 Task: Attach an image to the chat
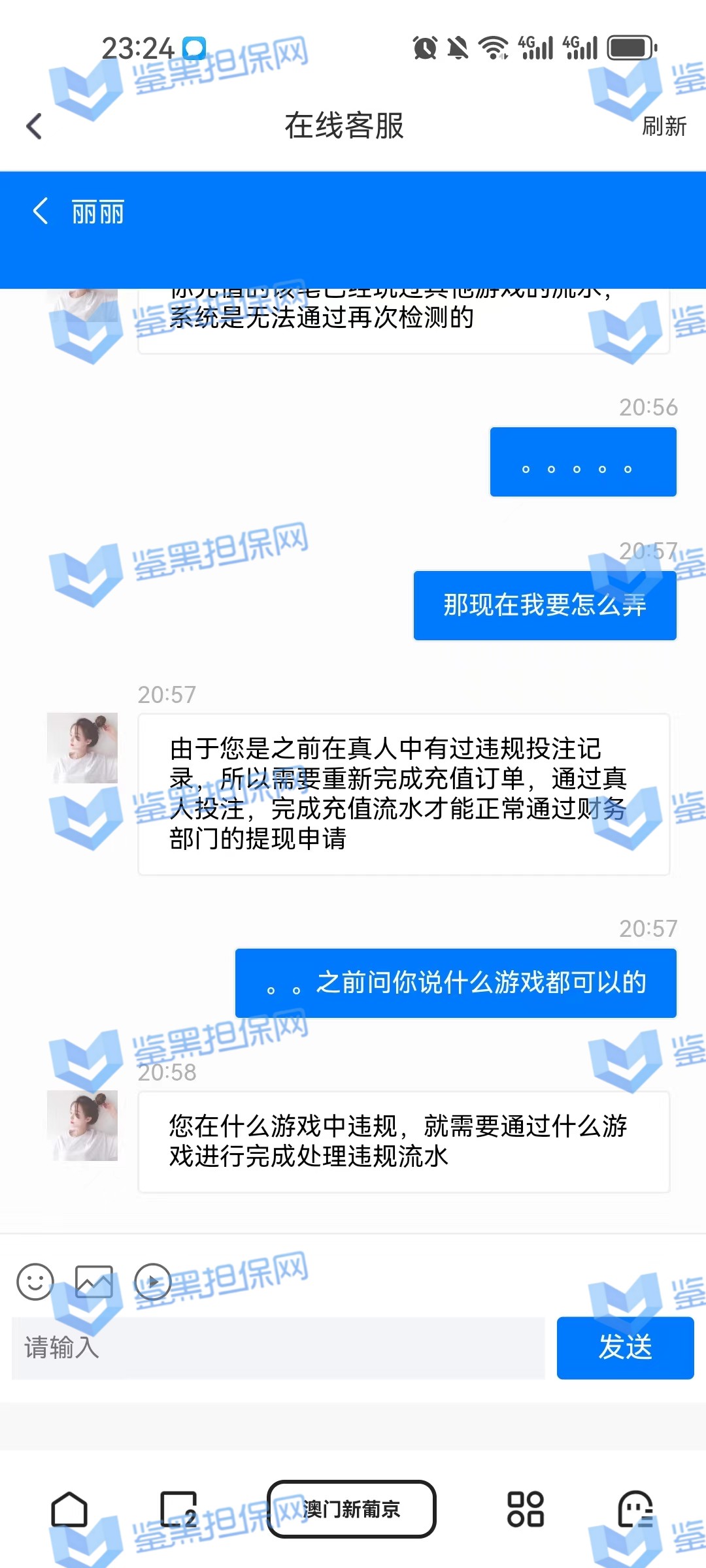click(x=94, y=1281)
